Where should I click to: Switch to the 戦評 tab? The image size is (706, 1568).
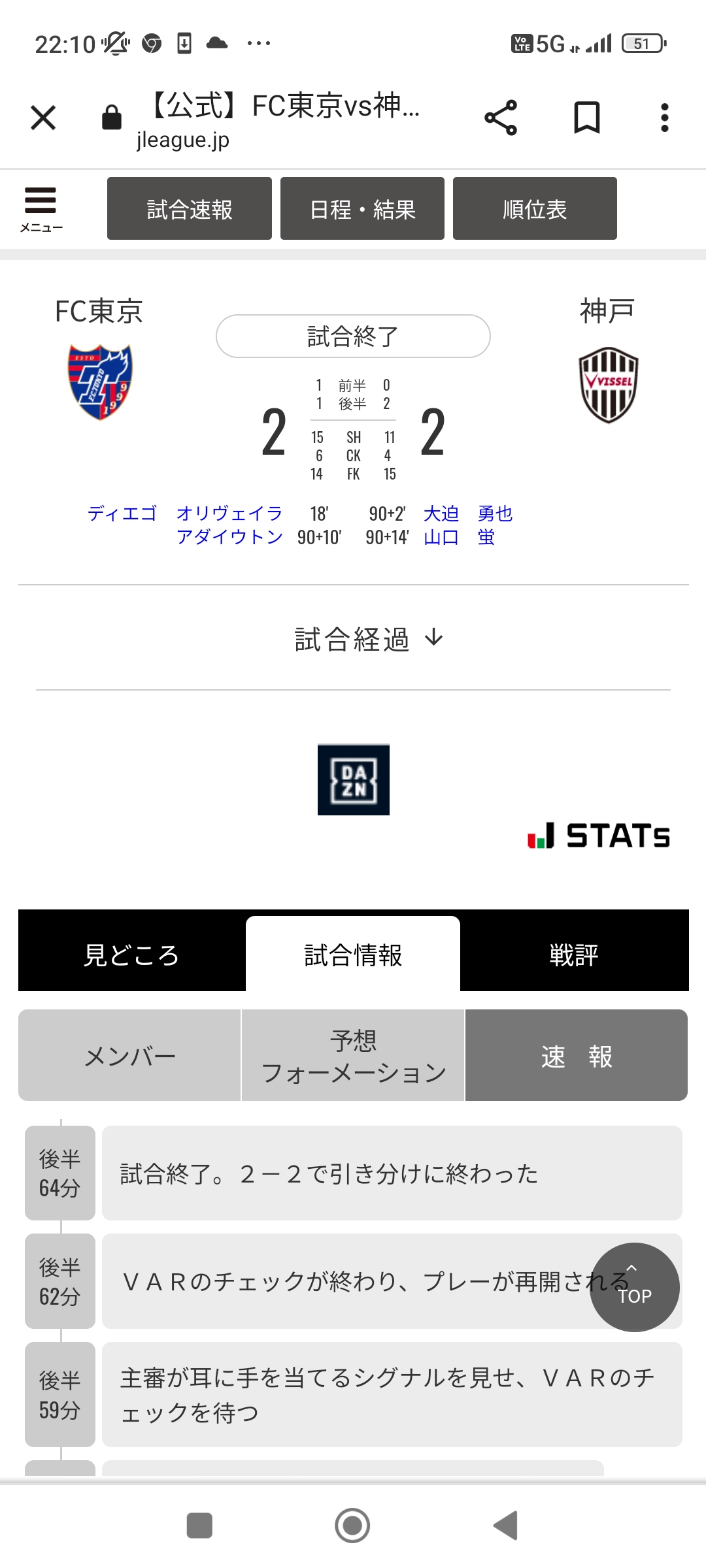[x=573, y=955]
